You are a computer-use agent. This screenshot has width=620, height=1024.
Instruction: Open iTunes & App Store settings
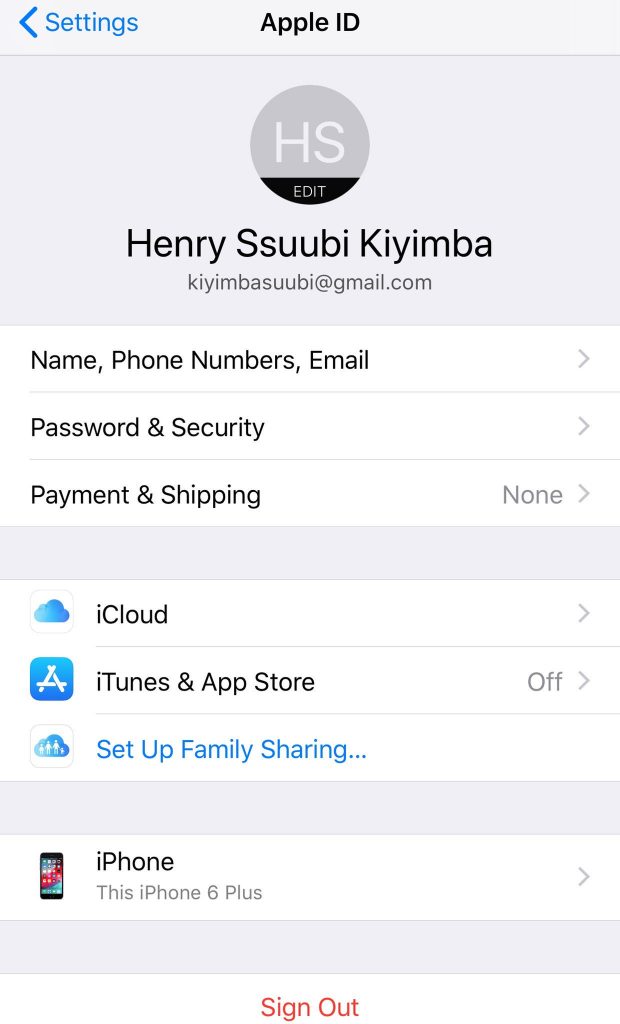pyautogui.click(x=310, y=681)
